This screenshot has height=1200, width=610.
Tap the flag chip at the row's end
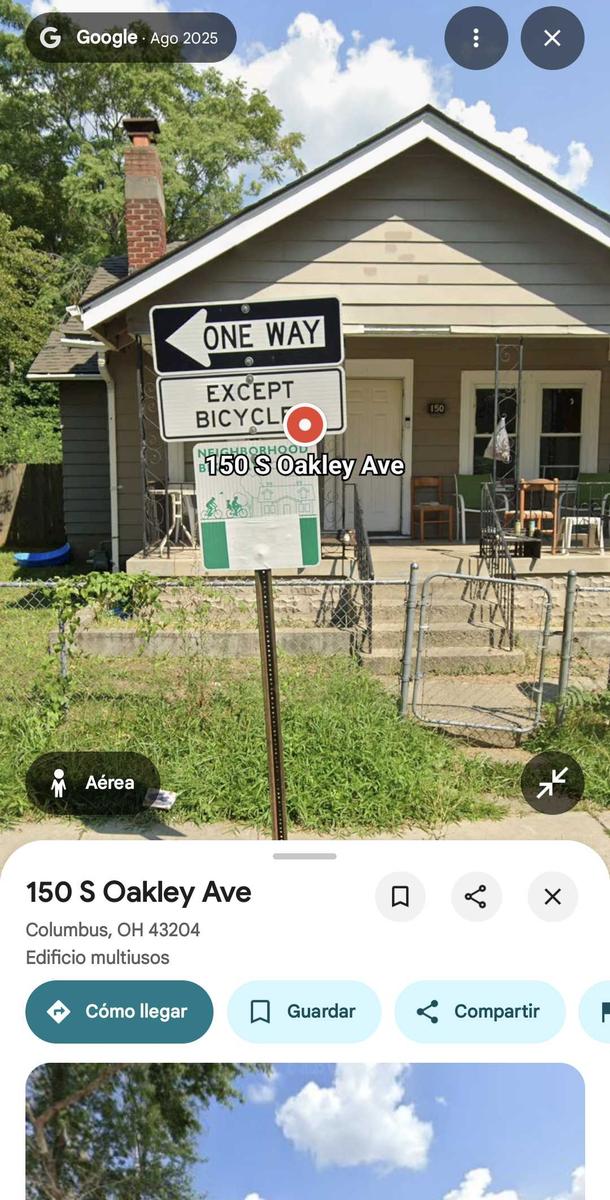coord(598,1012)
